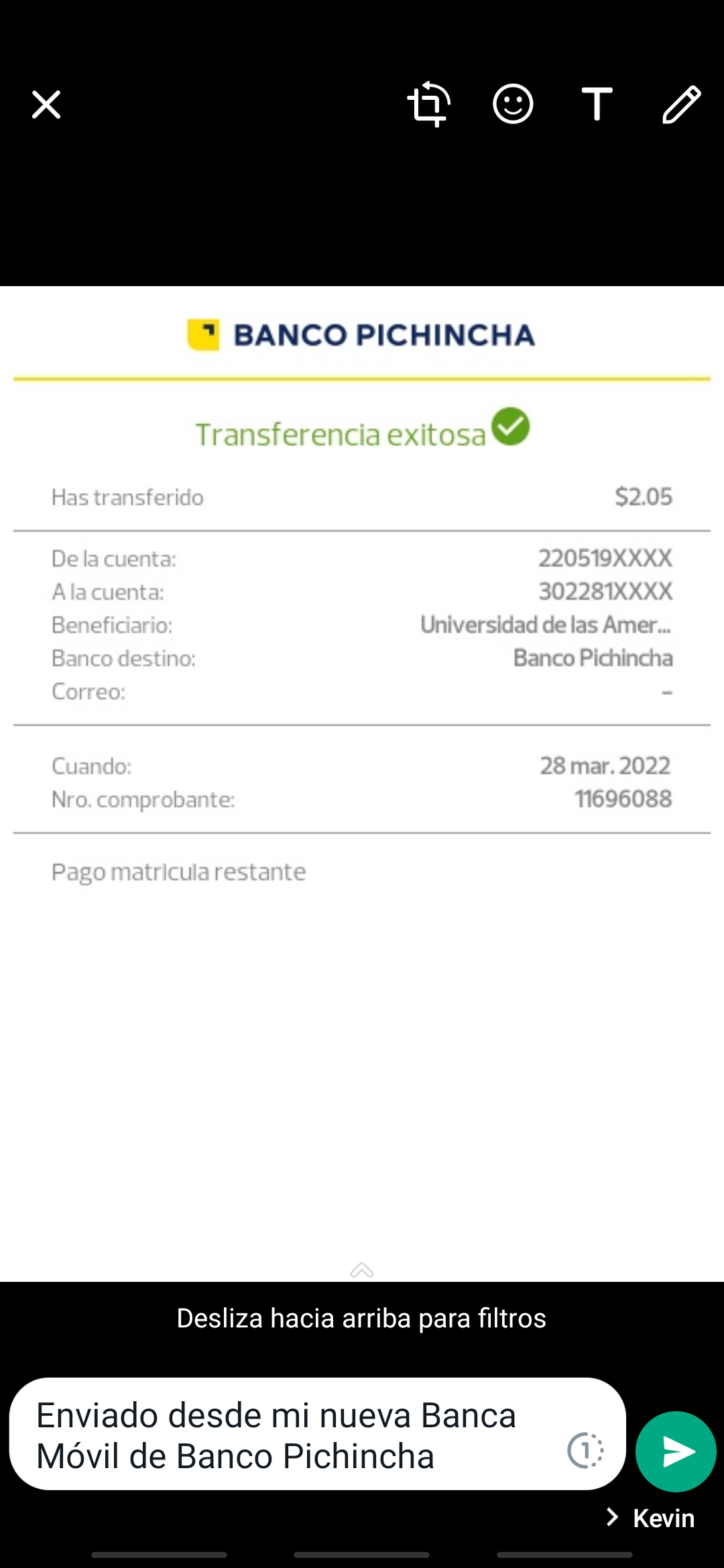Add an emoji sticker to the image

(513, 104)
